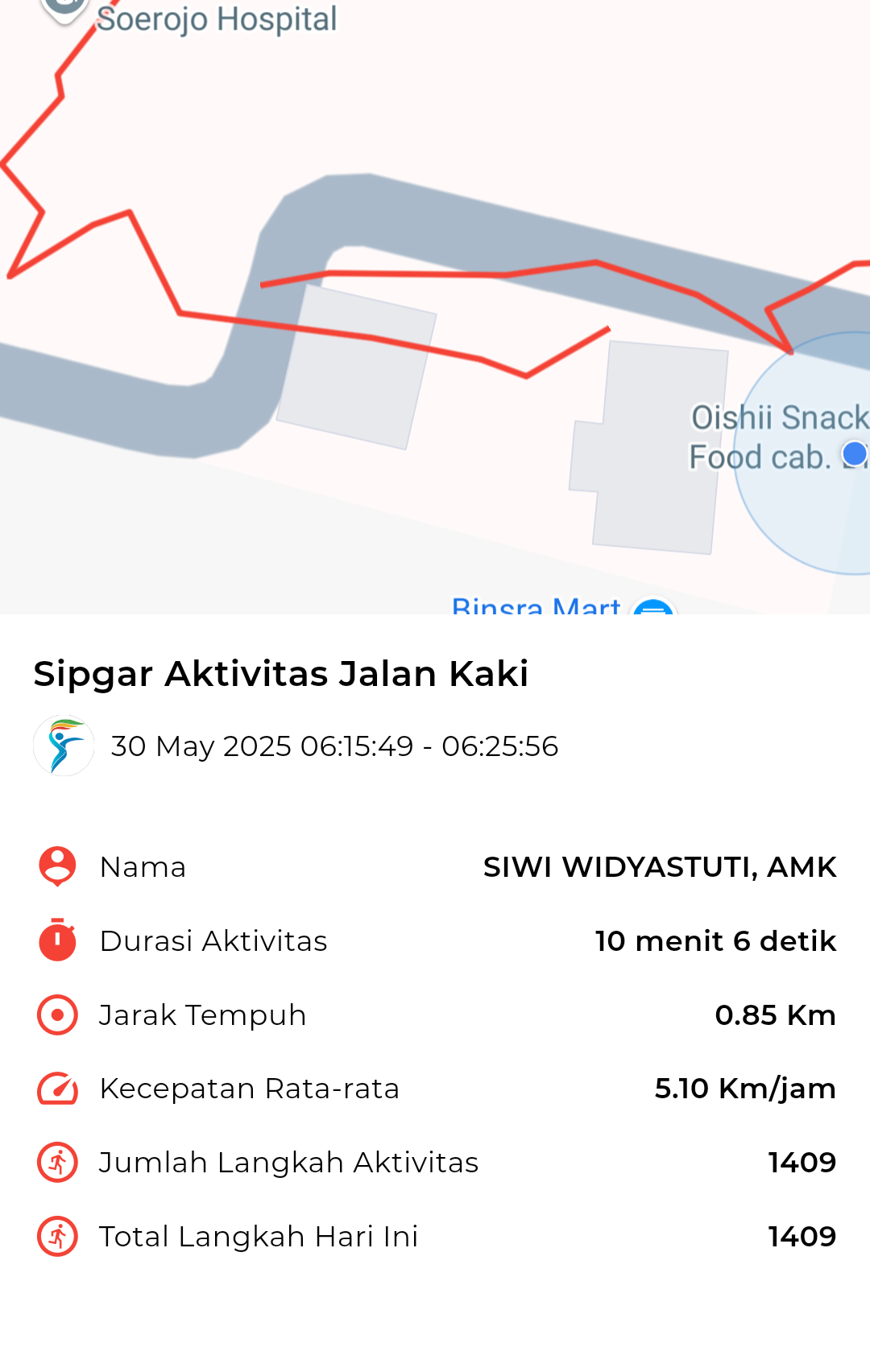The width and height of the screenshot is (870, 1372).
Task: Tap the steps icon for Total Langkah Hari Ini
Action: 56,1235
